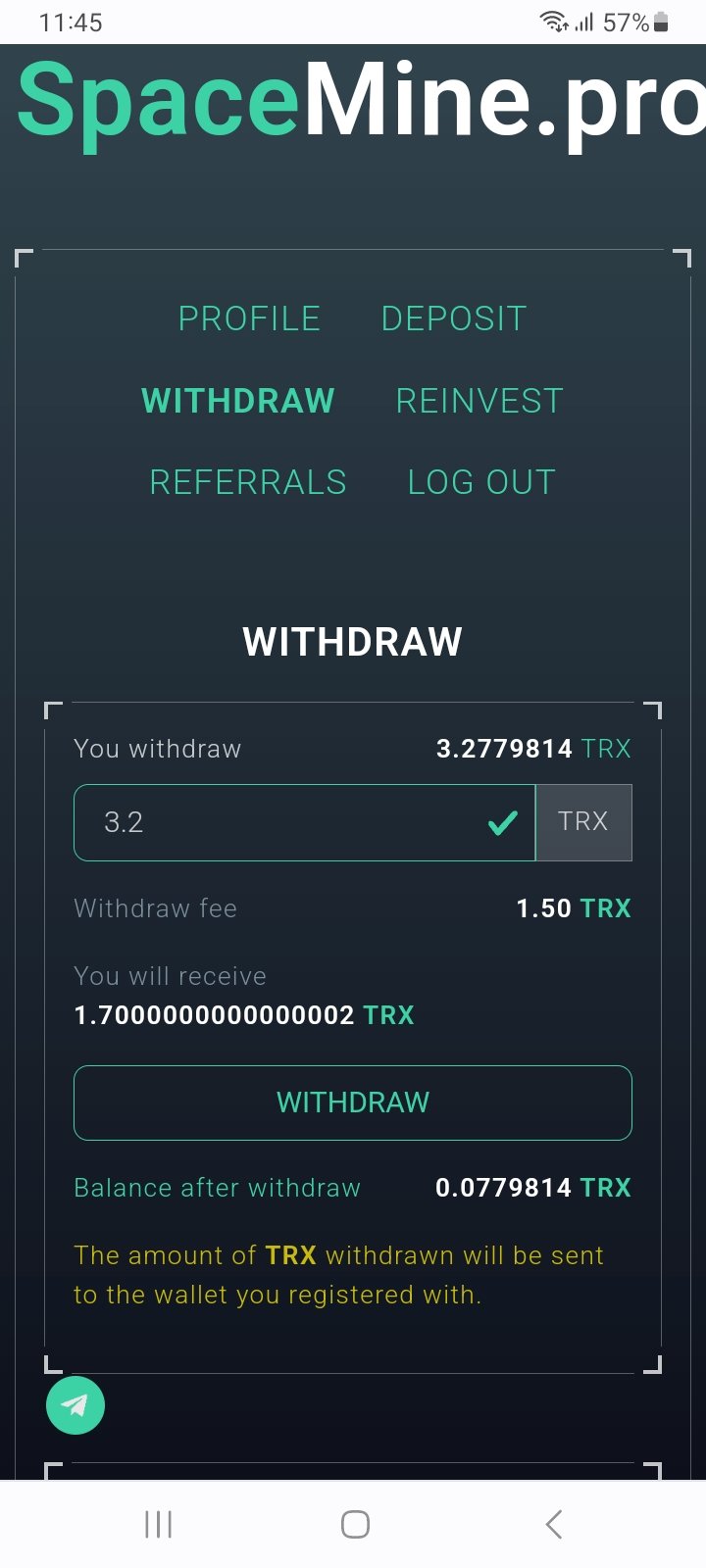Go back using the system back button
This screenshot has width=706, height=1568.
point(553,1524)
